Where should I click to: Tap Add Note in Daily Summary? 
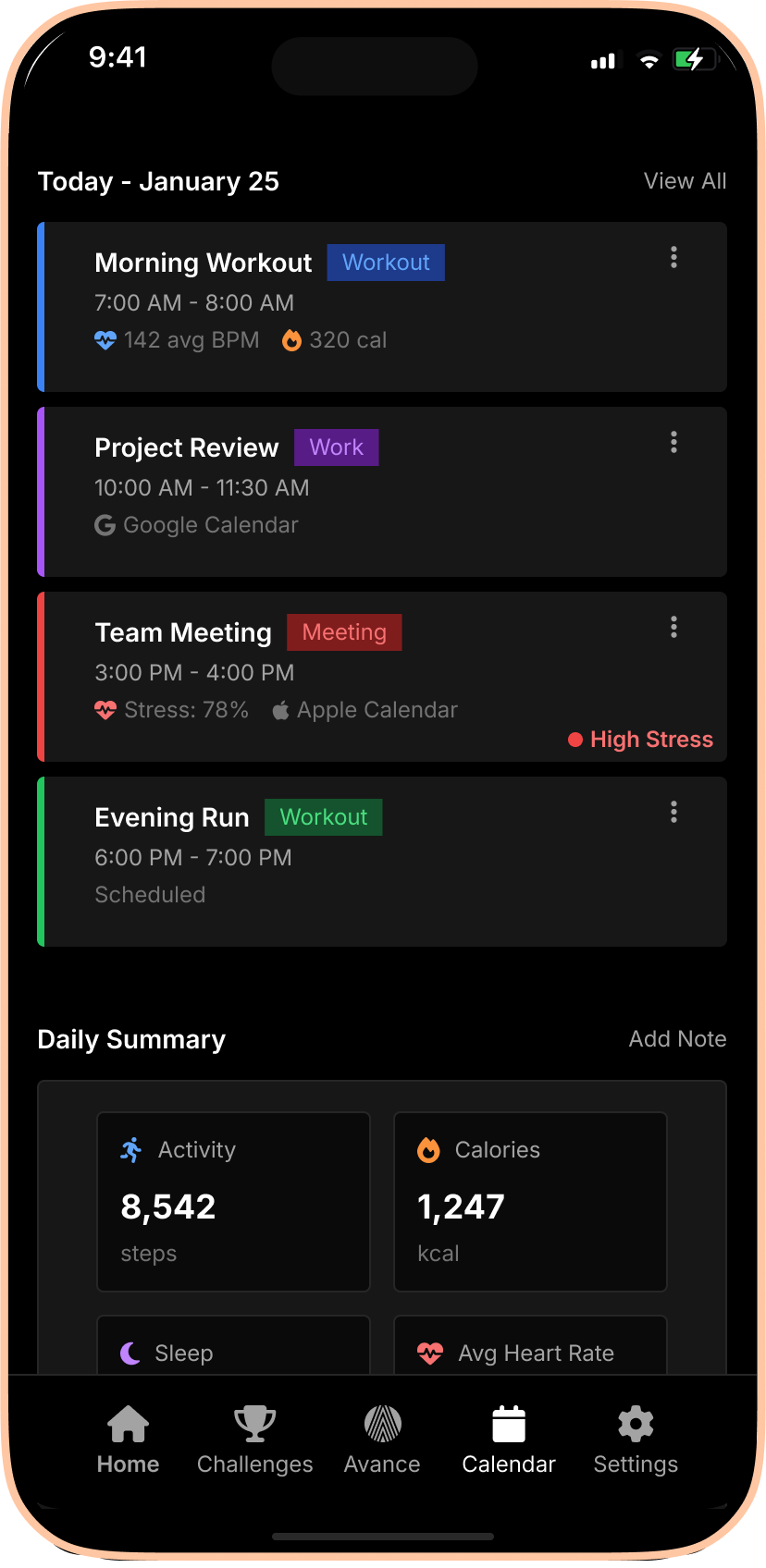click(x=677, y=1039)
